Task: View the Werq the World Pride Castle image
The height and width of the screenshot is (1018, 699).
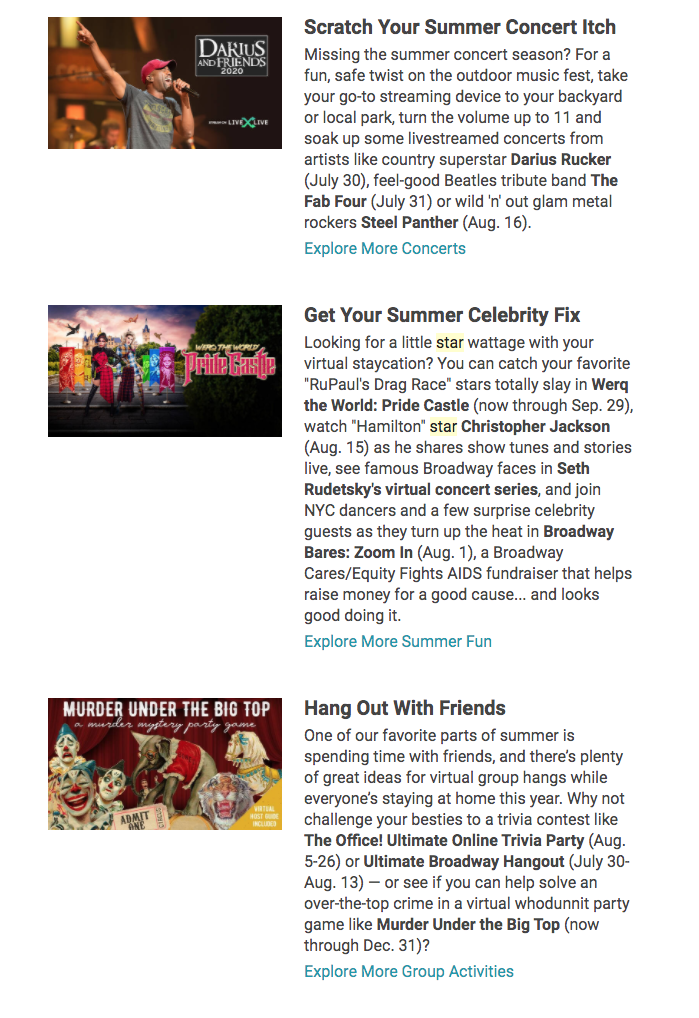Action: (165, 370)
